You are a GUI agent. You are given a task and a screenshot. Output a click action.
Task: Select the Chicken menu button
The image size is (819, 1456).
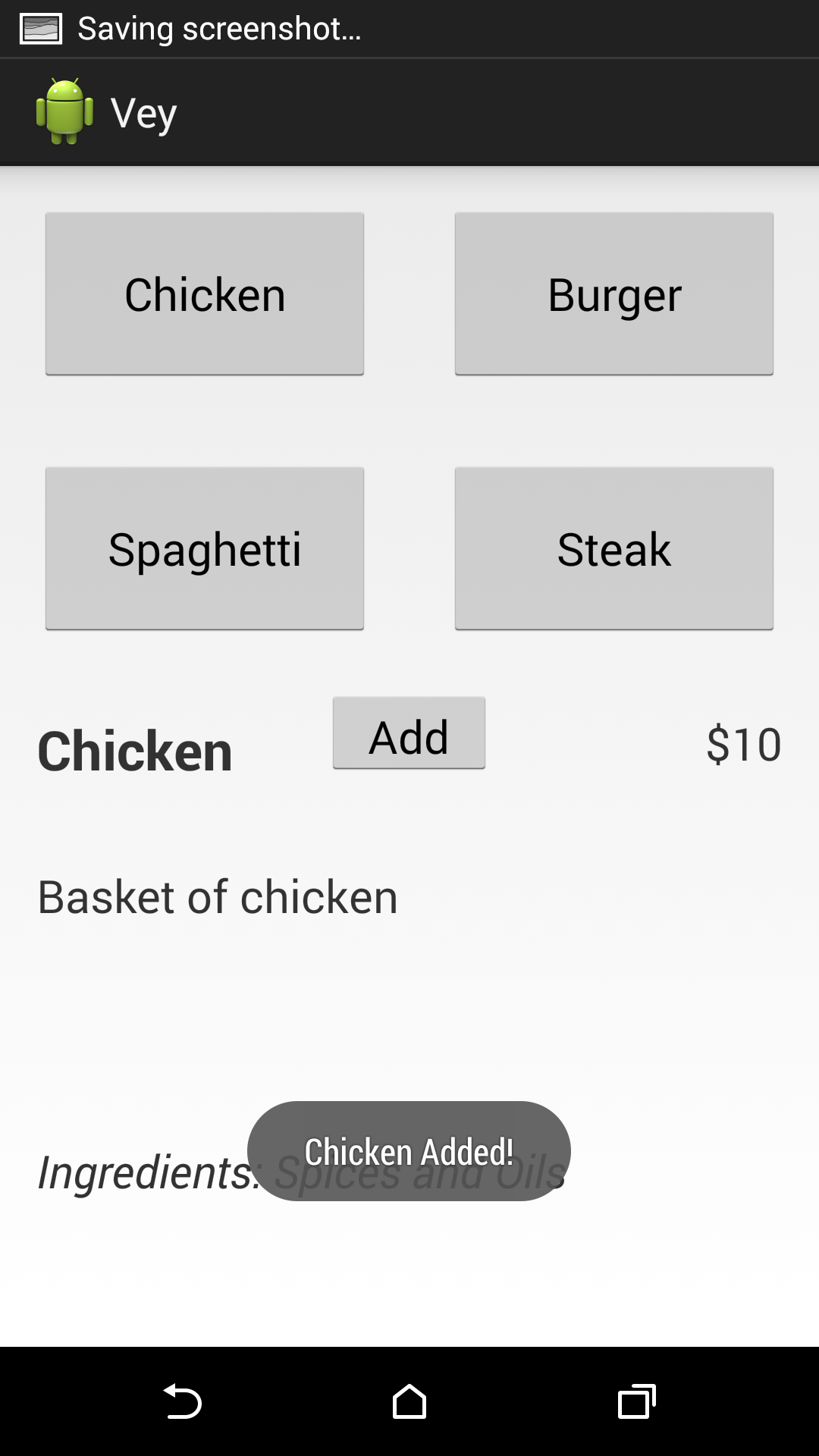[x=205, y=293]
